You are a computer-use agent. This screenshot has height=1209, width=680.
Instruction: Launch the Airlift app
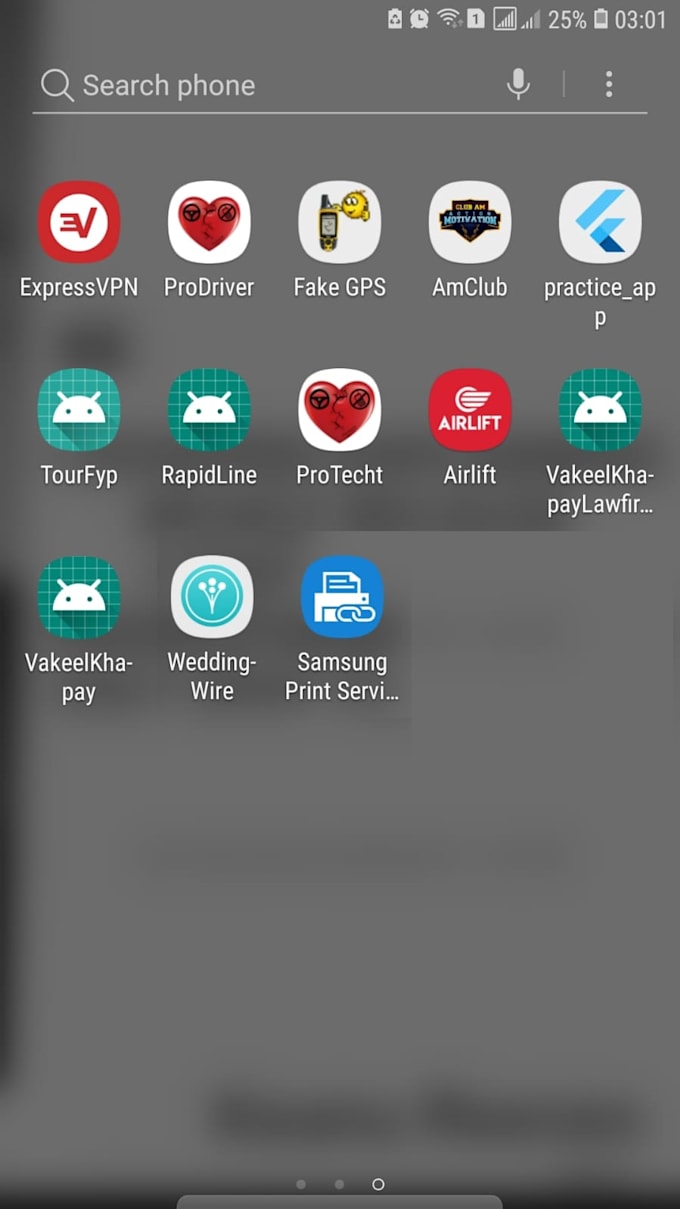pyautogui.click(x=470, y=410)
